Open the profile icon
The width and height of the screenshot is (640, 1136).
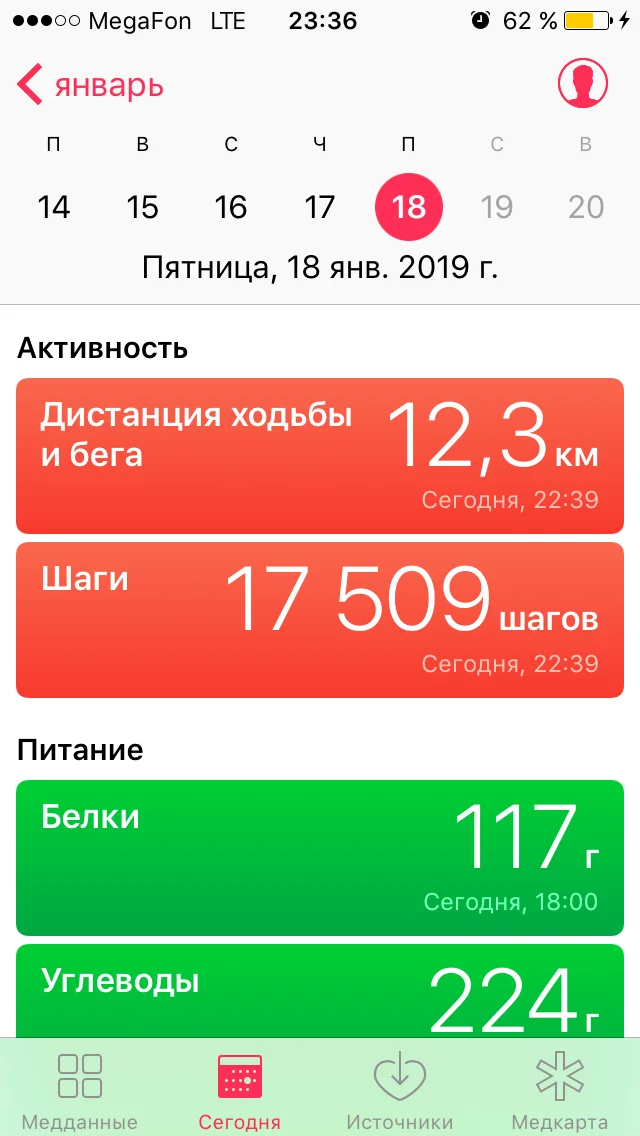(583, 83)
